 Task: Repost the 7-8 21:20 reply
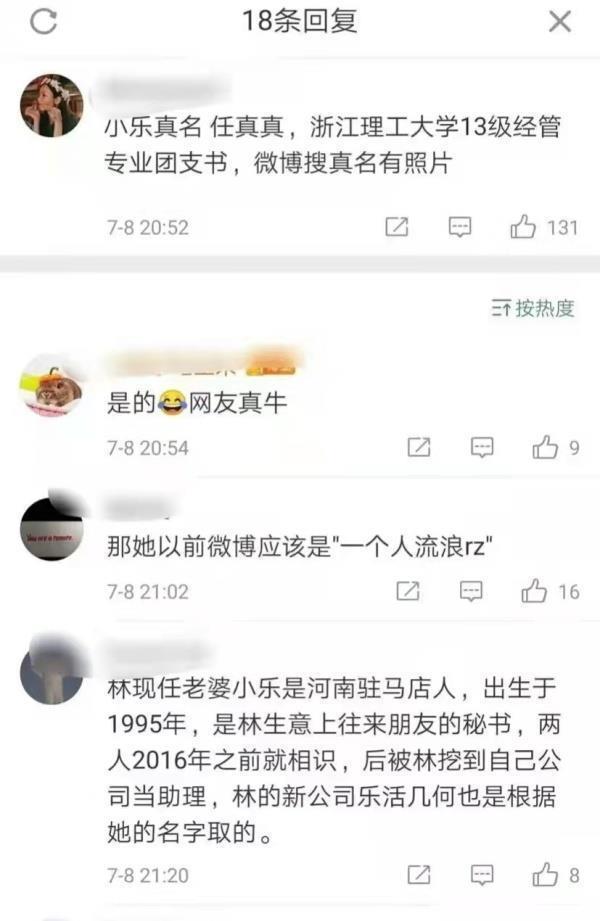pyautogui.click(x=420, y=876)
